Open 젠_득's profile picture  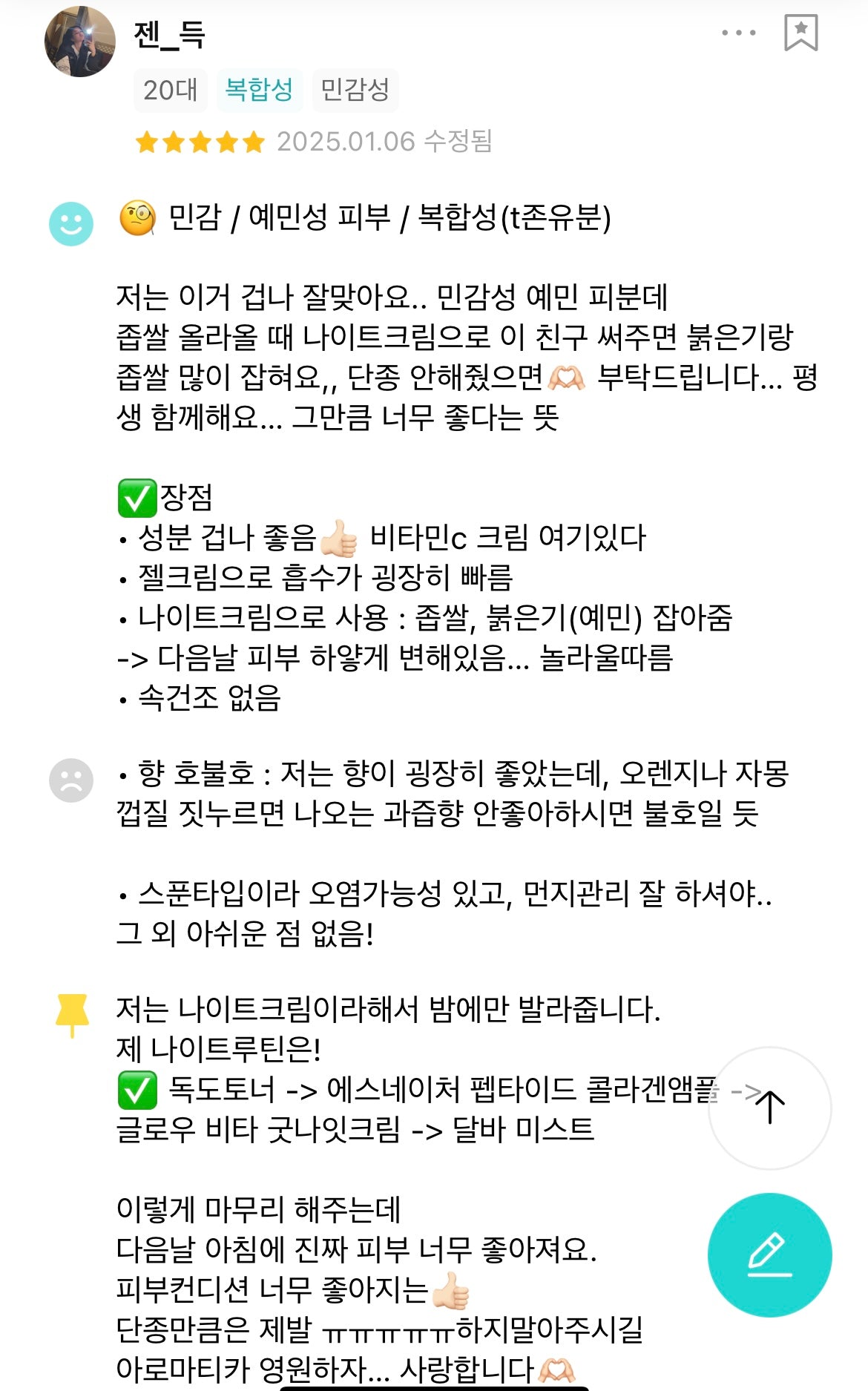(80, 42)
